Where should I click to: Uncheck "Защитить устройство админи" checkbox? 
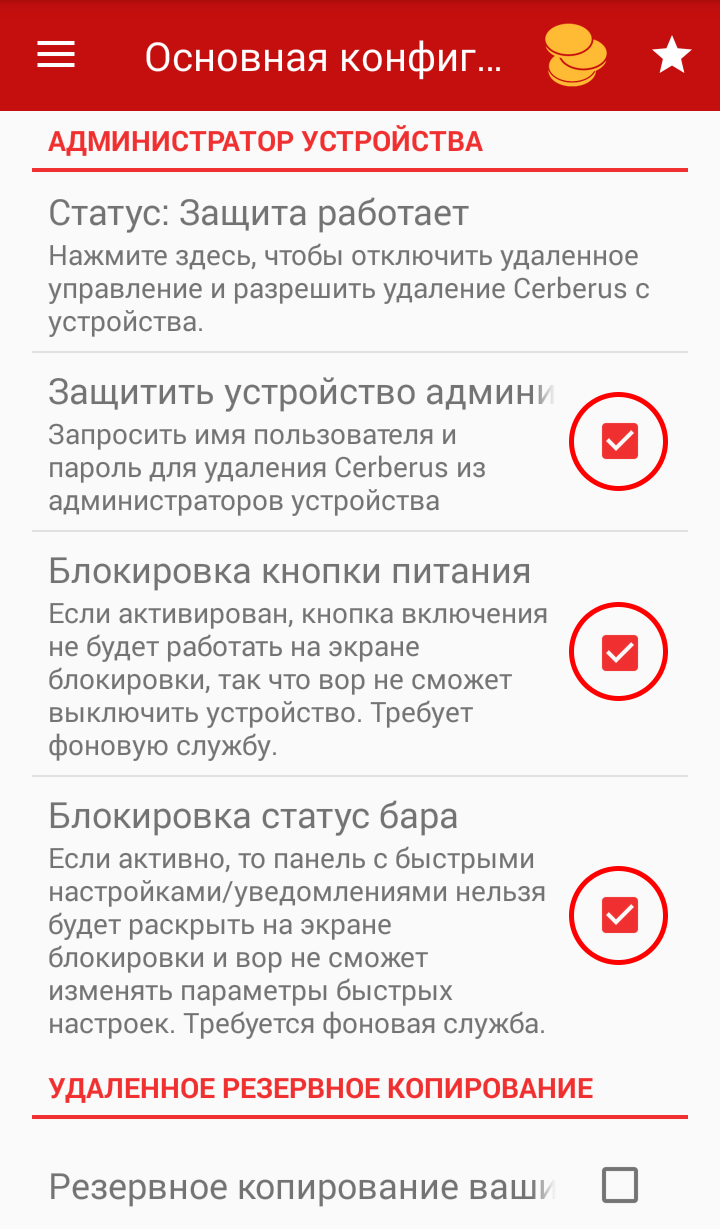tap(619, 441)
